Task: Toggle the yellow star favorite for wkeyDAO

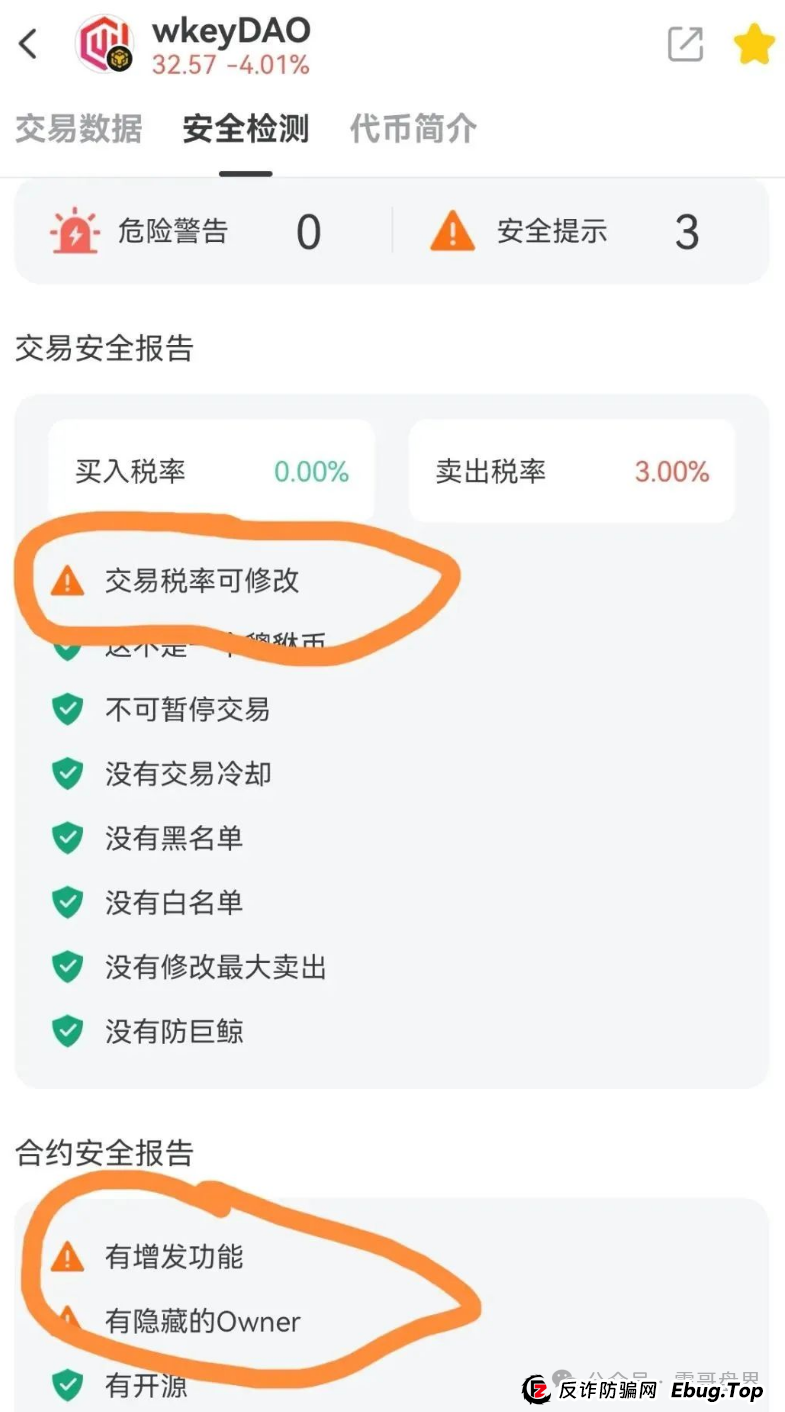Action: point(755,44)
